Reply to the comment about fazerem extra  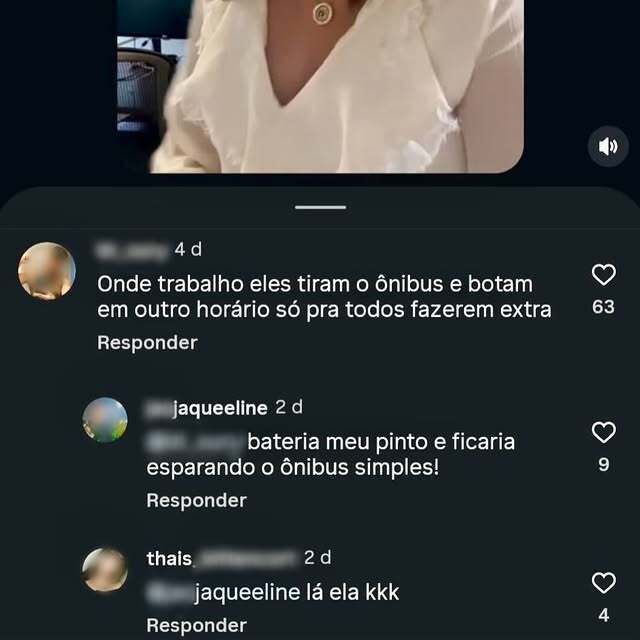click(147, 343)
